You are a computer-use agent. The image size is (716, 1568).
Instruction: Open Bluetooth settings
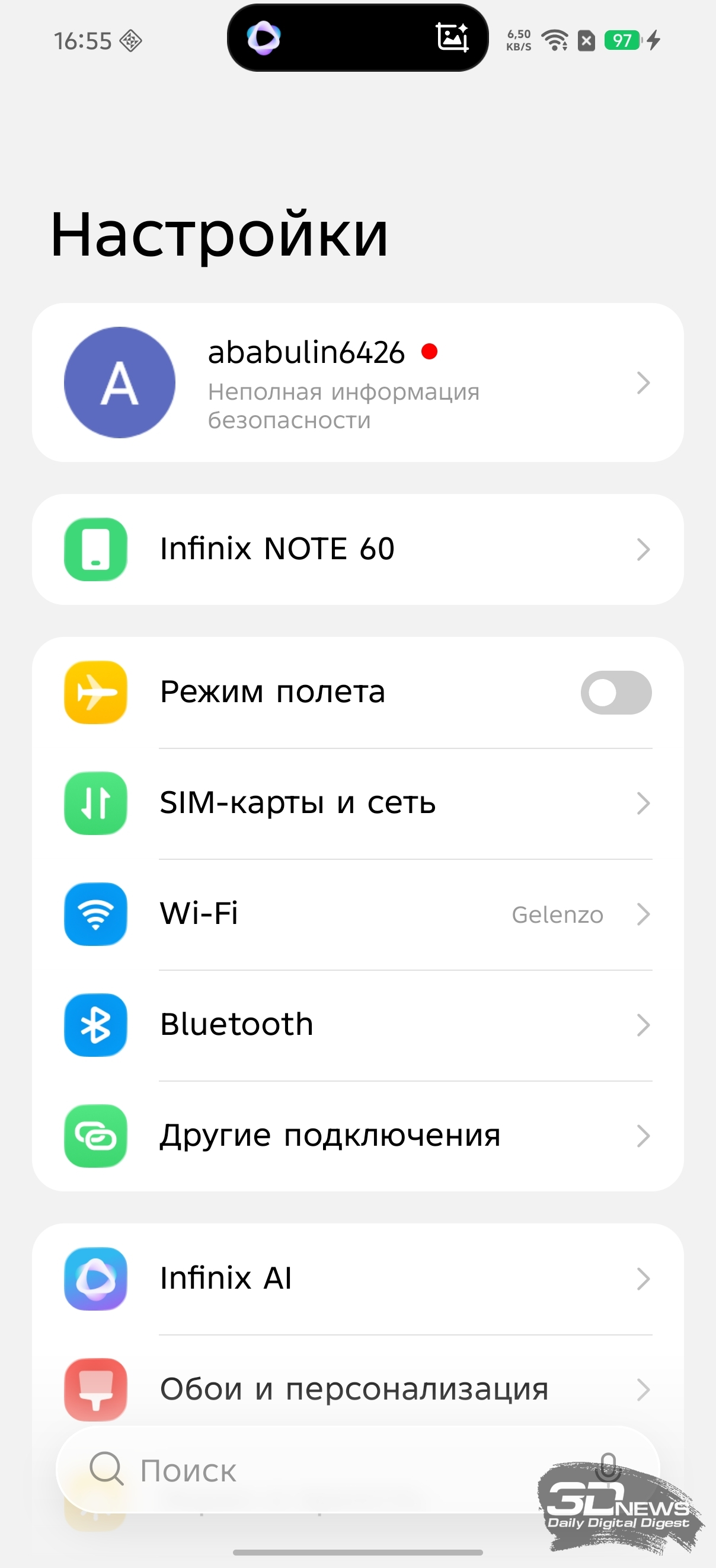click(x=357, y=1025)
